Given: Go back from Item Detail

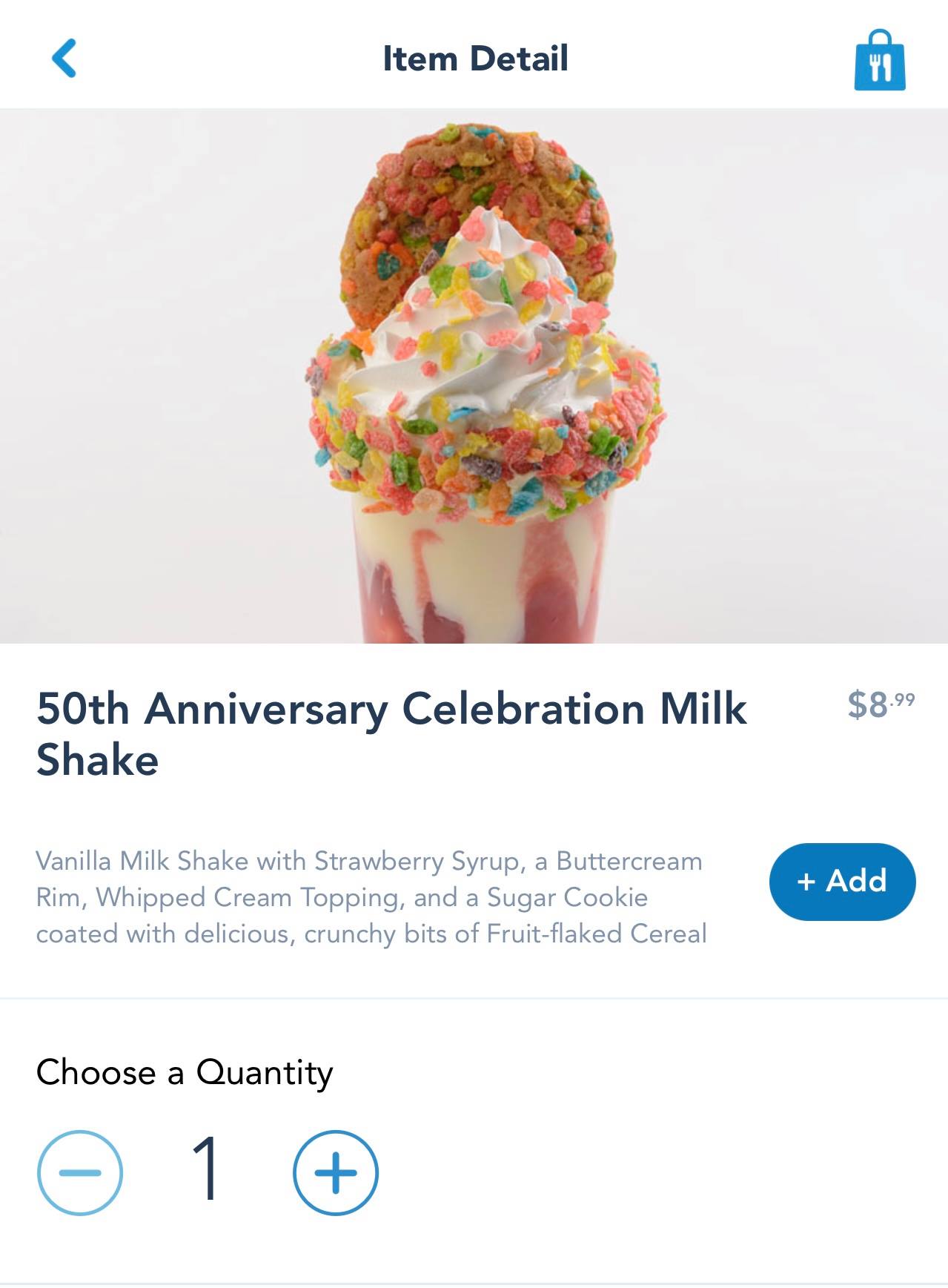Looking at the screenshot, I should (x=64, y=59).
